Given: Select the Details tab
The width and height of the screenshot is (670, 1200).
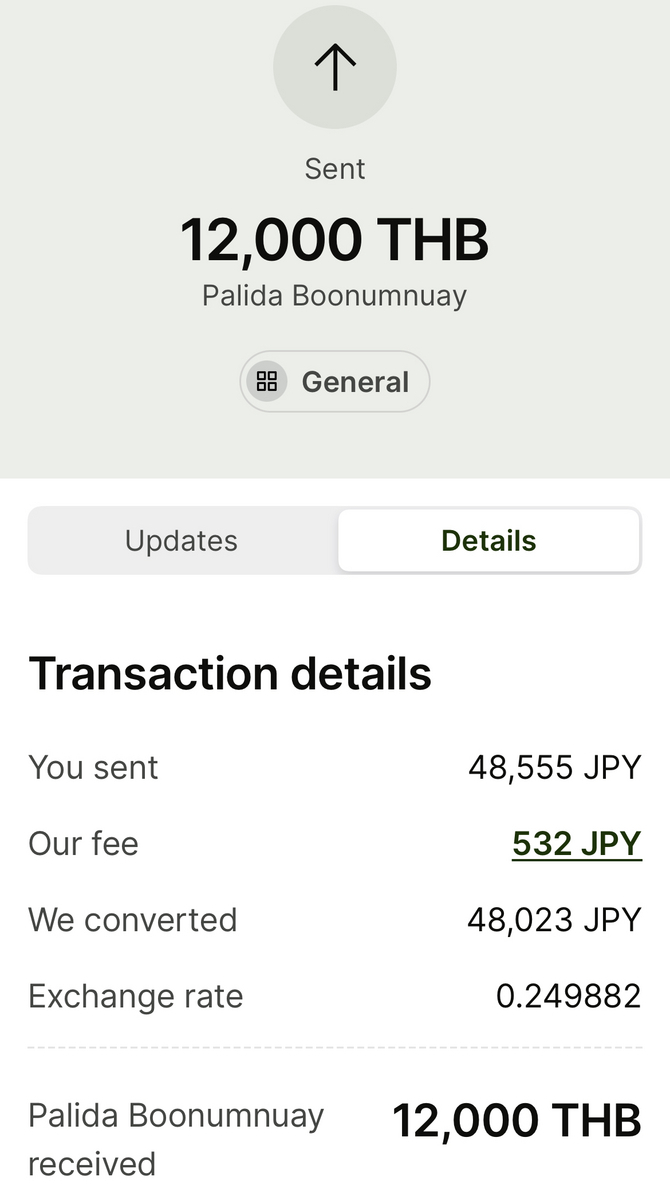Looking at the screenshot, I should [489, 541].
